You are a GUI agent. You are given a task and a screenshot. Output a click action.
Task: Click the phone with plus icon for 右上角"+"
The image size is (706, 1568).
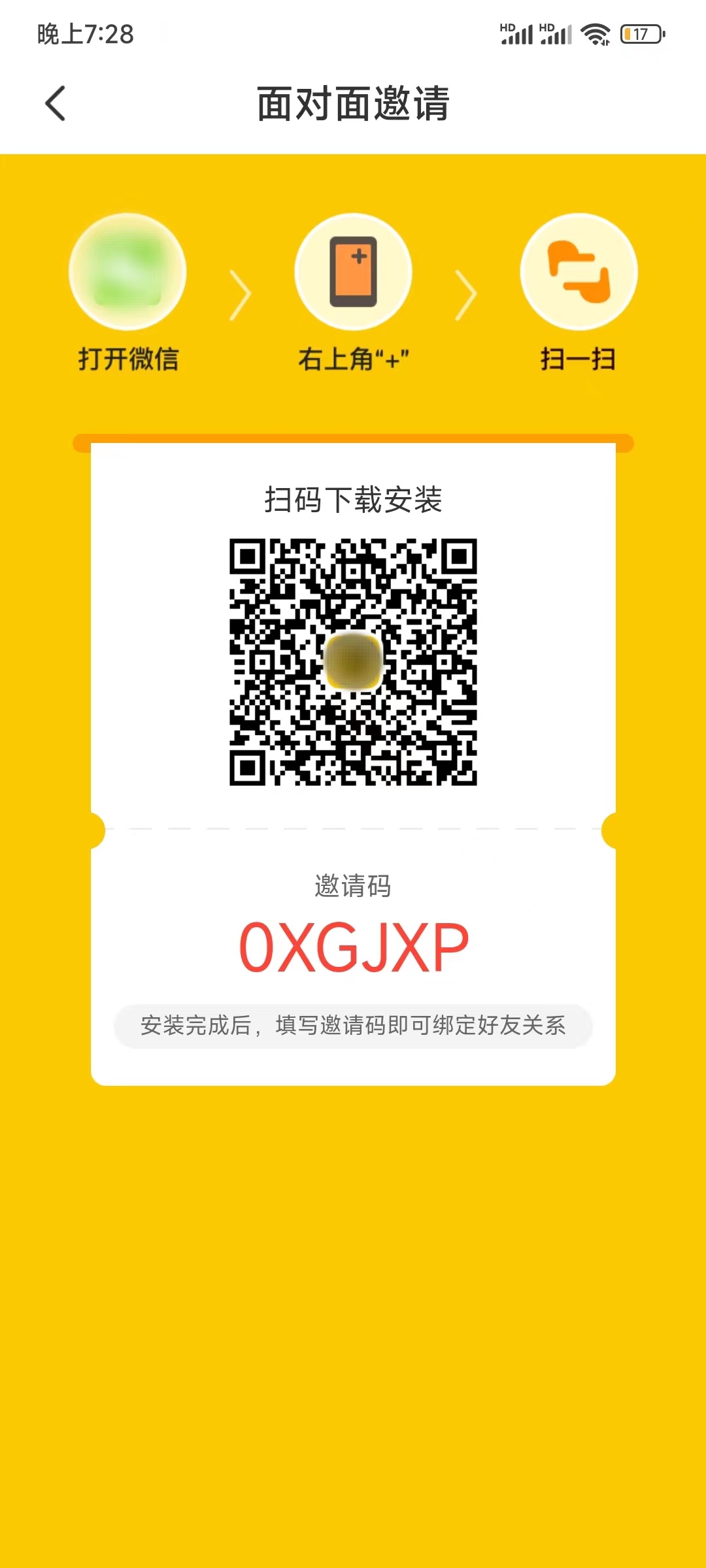pyautogui.click(x=352, y=272)
